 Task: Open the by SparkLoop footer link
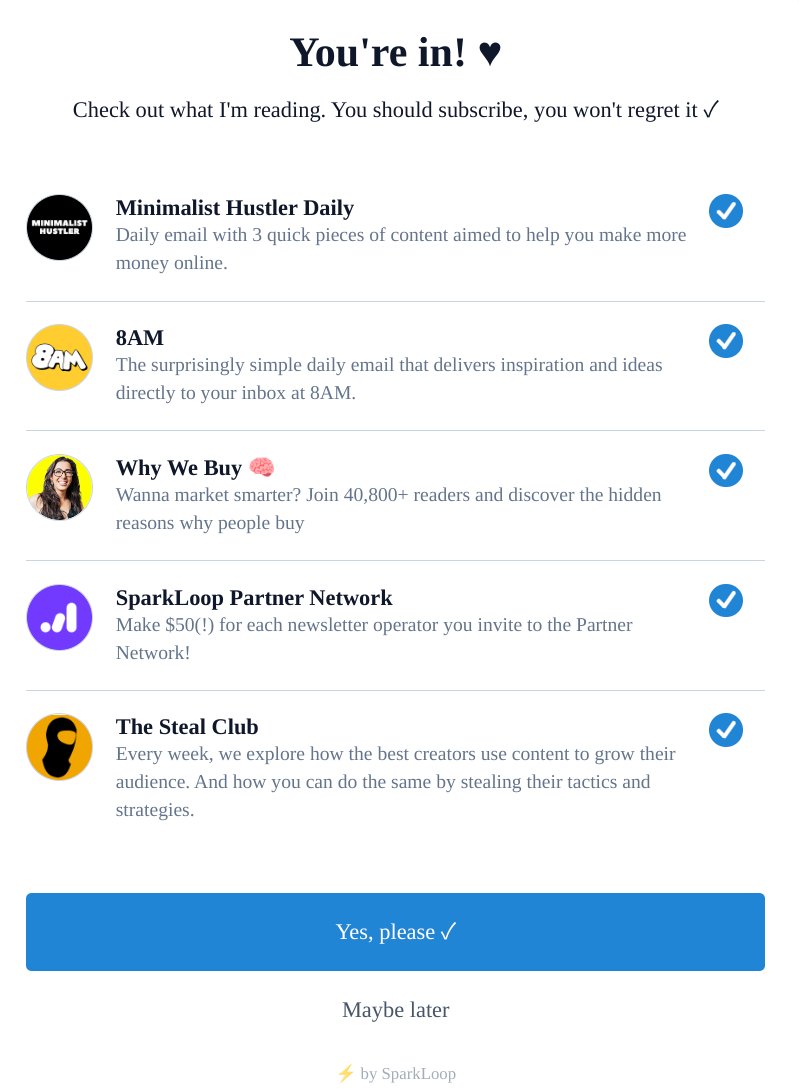click(396, 1074)
